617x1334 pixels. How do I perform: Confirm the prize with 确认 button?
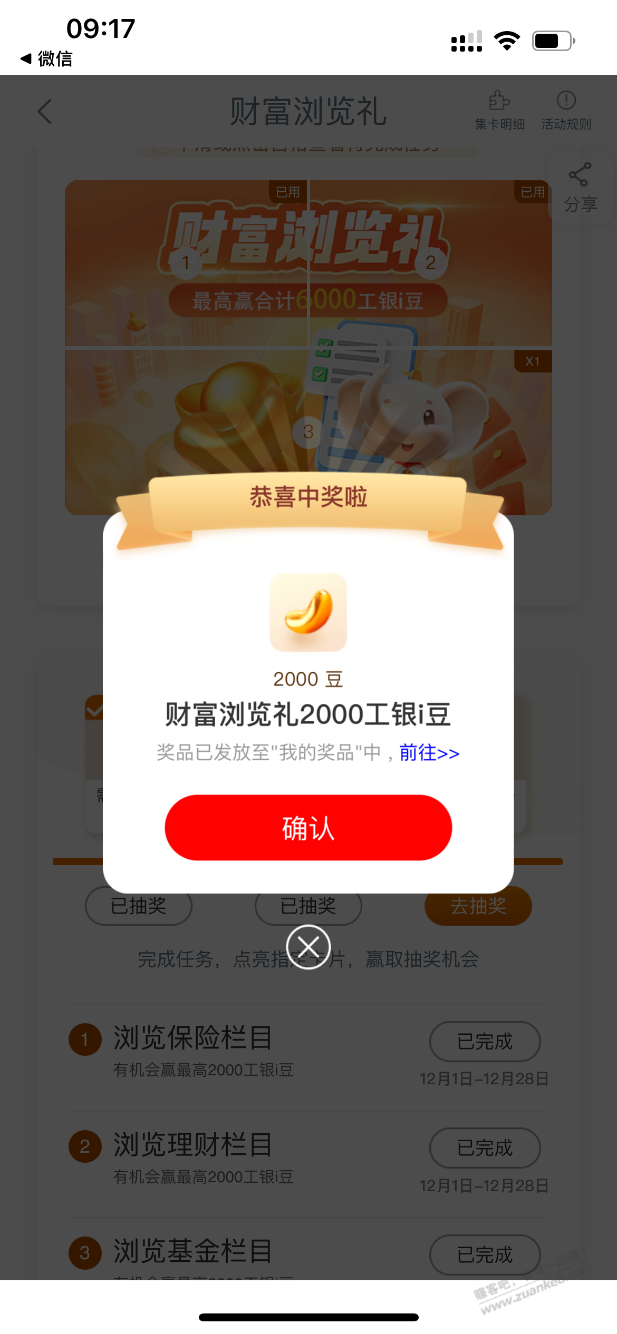pos(308,828)
